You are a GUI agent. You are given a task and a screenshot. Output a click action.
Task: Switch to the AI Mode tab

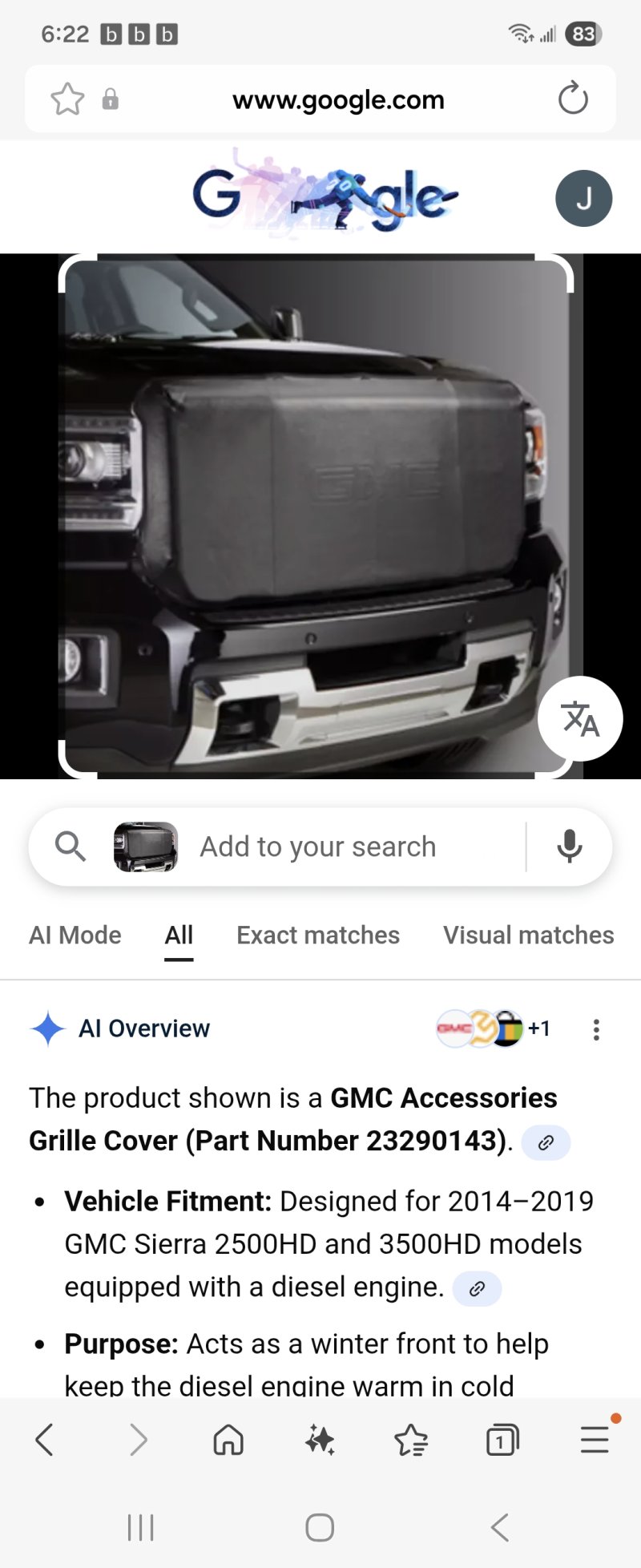(x=75, y=935)
